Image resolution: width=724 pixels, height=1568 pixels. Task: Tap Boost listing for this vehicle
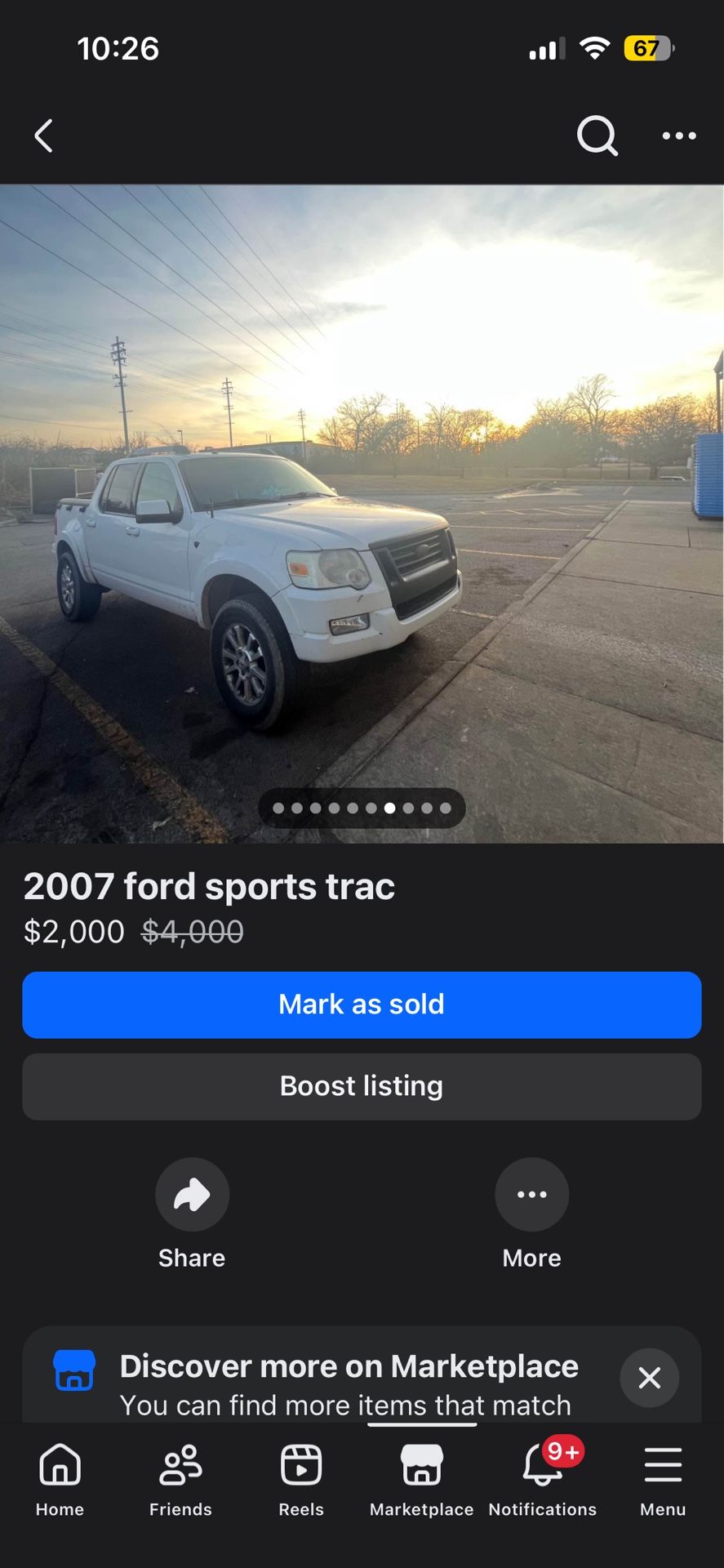(362, 1086)
